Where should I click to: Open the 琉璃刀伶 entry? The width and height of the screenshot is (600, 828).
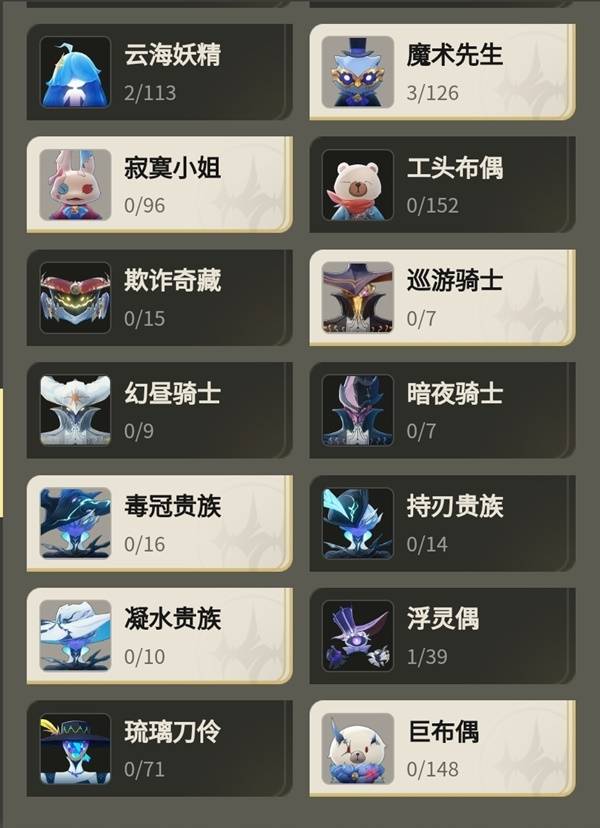coord(160,748)
